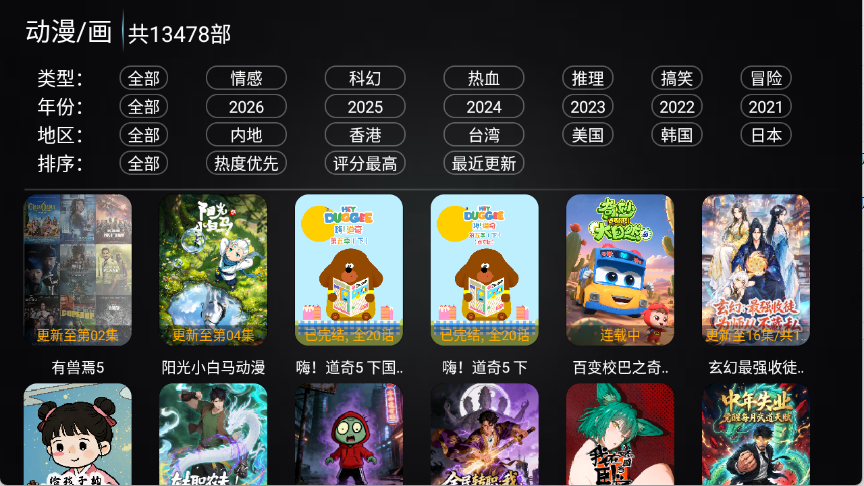Viewport: 864px width, 486px height.
Task: Sort by 热度优先
Action: point(246,163)
